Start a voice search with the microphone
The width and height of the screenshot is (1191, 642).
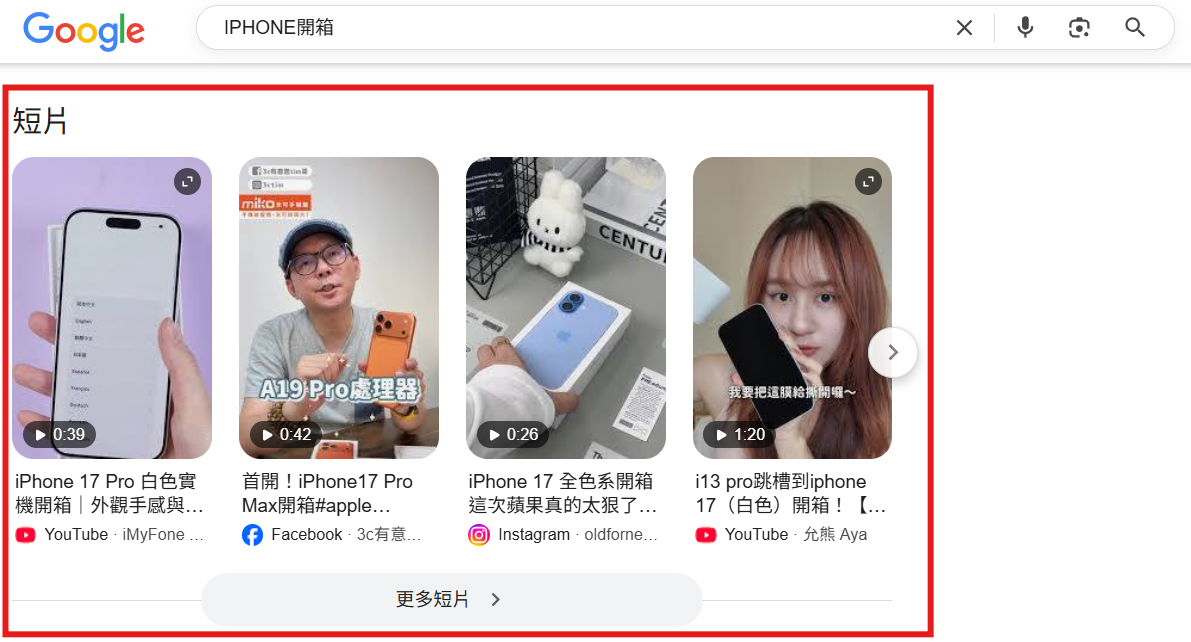(1025, 28)
